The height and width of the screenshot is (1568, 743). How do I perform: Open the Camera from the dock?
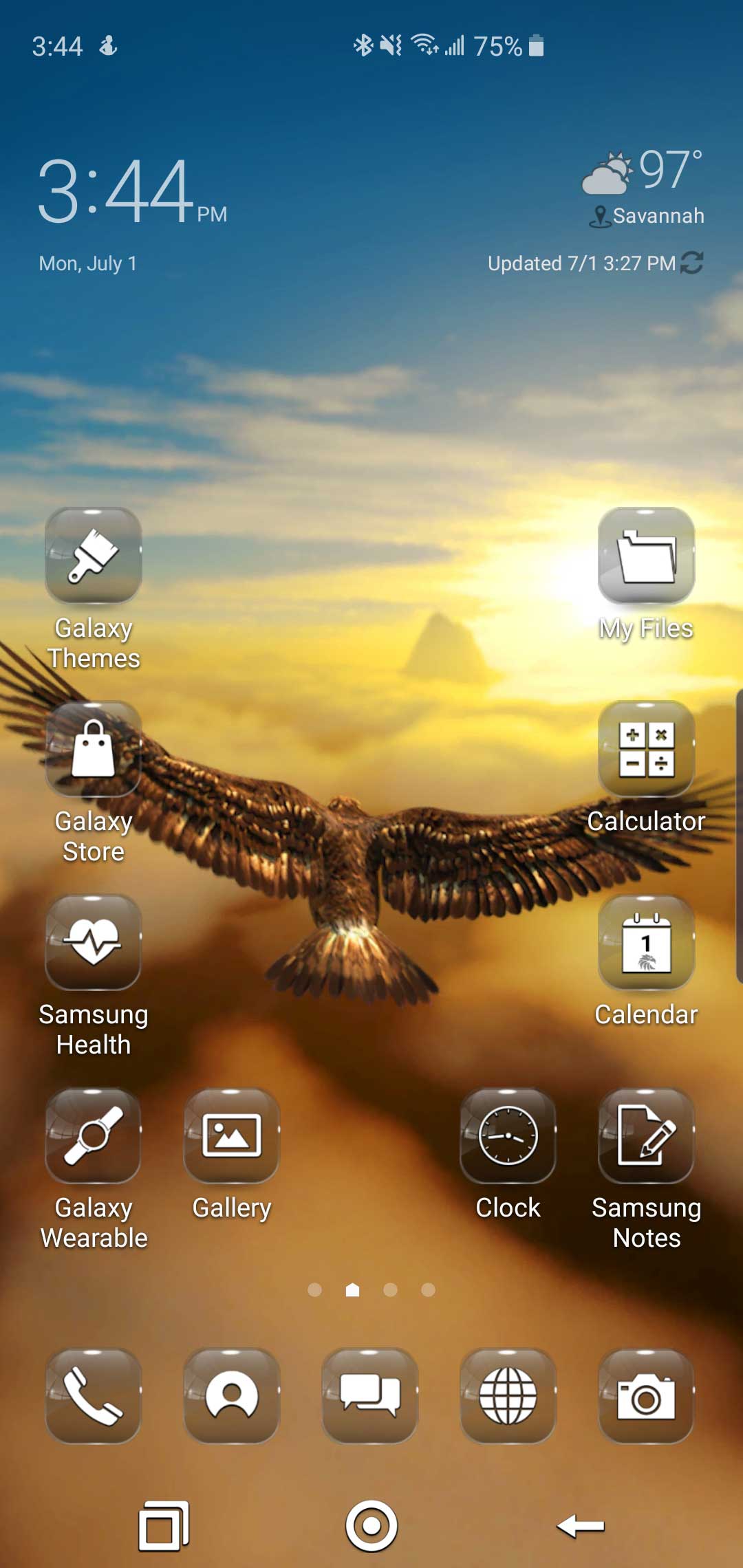646,1396
